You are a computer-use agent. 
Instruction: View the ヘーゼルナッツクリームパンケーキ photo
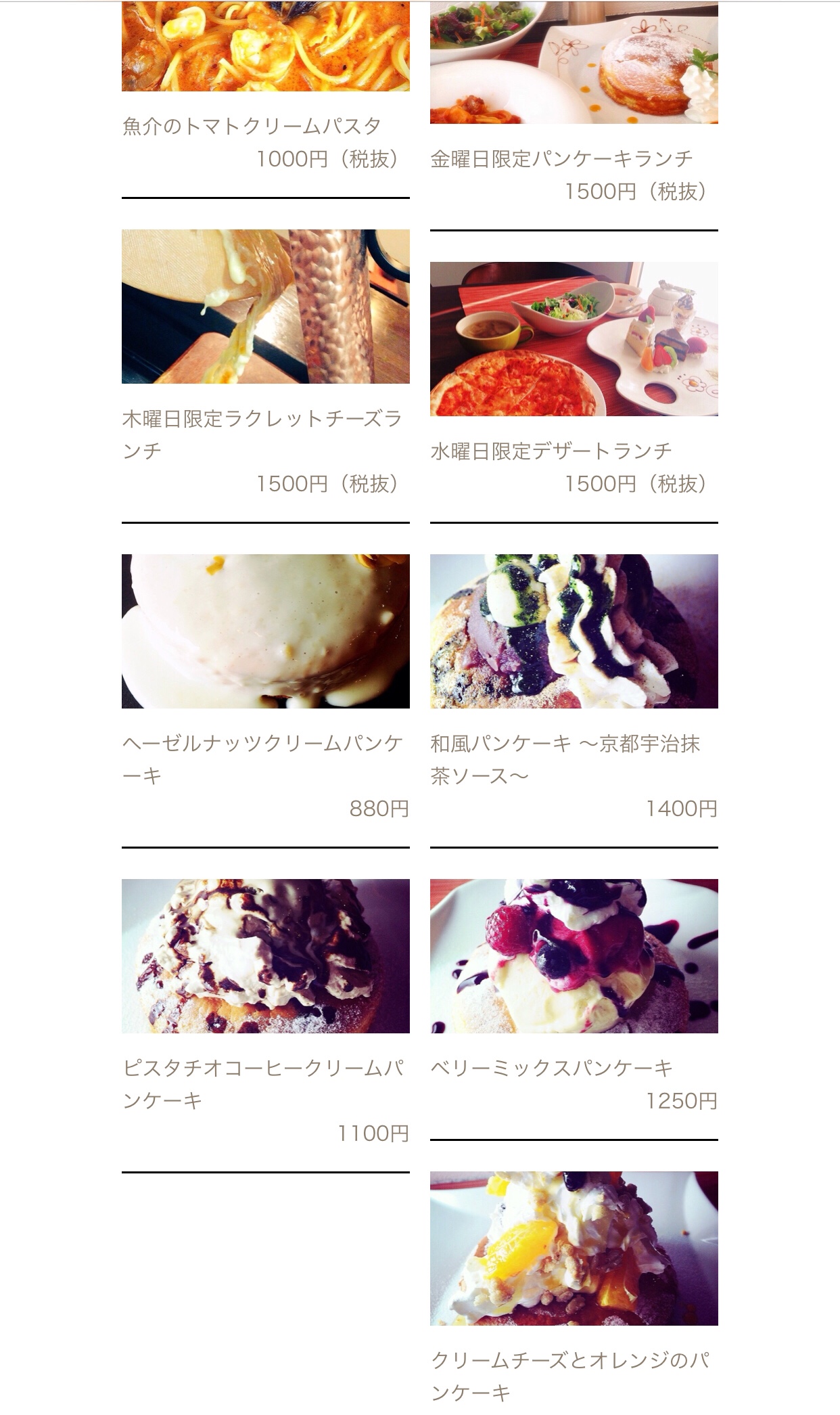tap(265, 631)
